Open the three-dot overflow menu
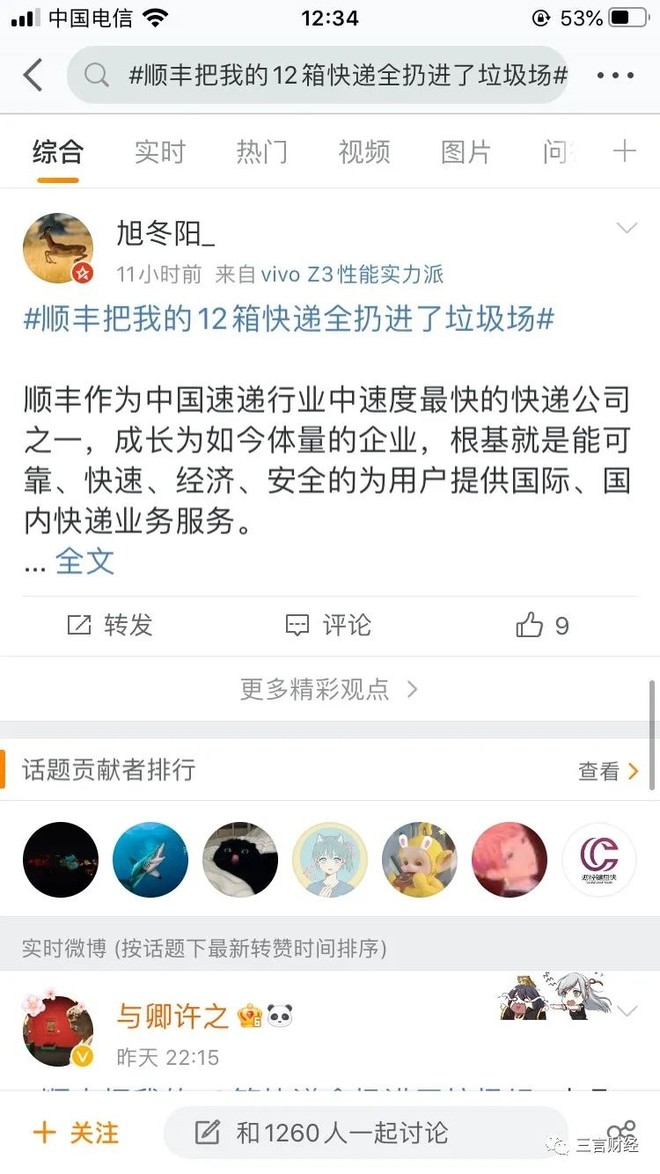The height and width of the screenshot is (1174, 660). tap(616, 75)
